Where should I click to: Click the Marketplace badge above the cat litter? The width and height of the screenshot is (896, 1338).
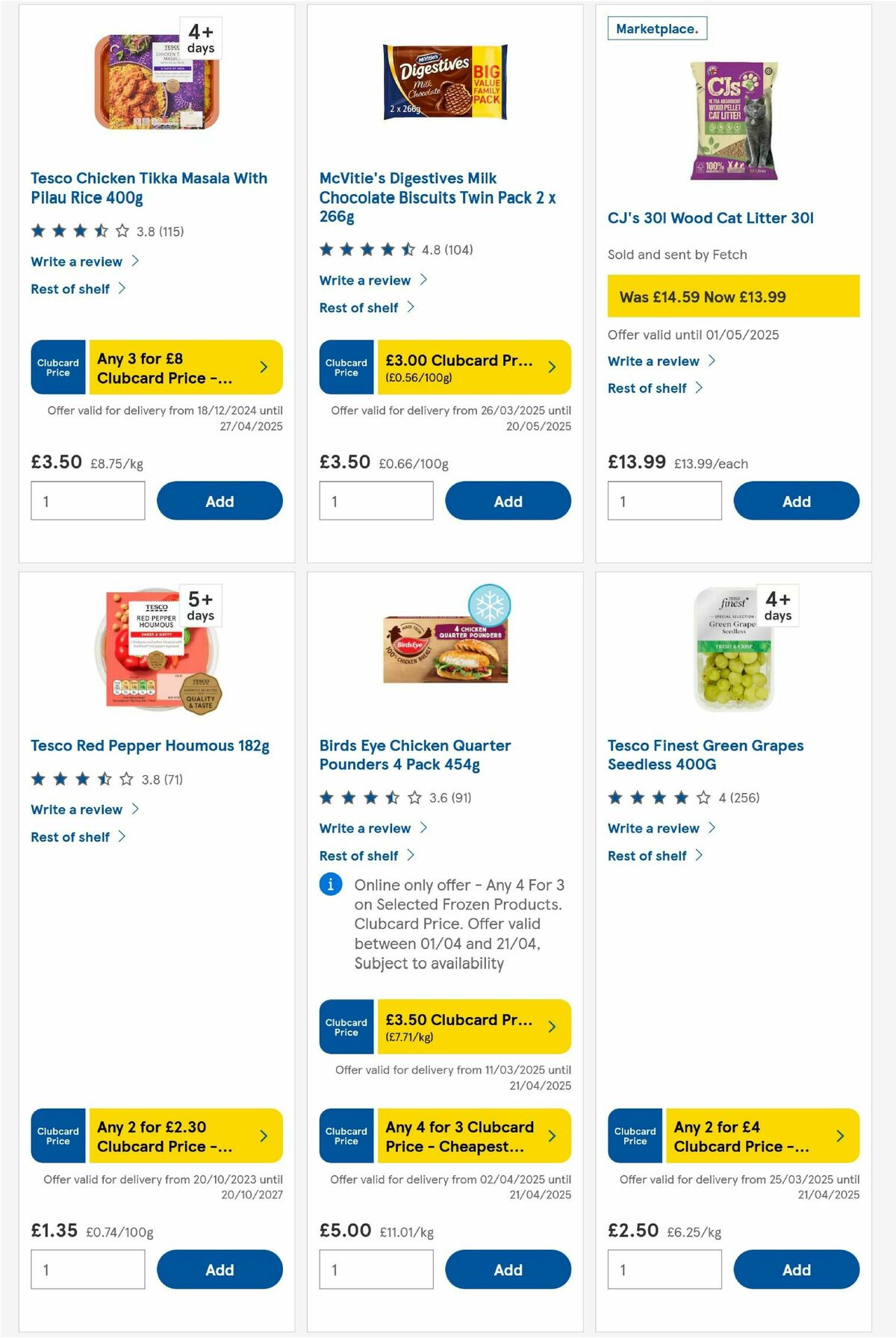tap(656, 28)
